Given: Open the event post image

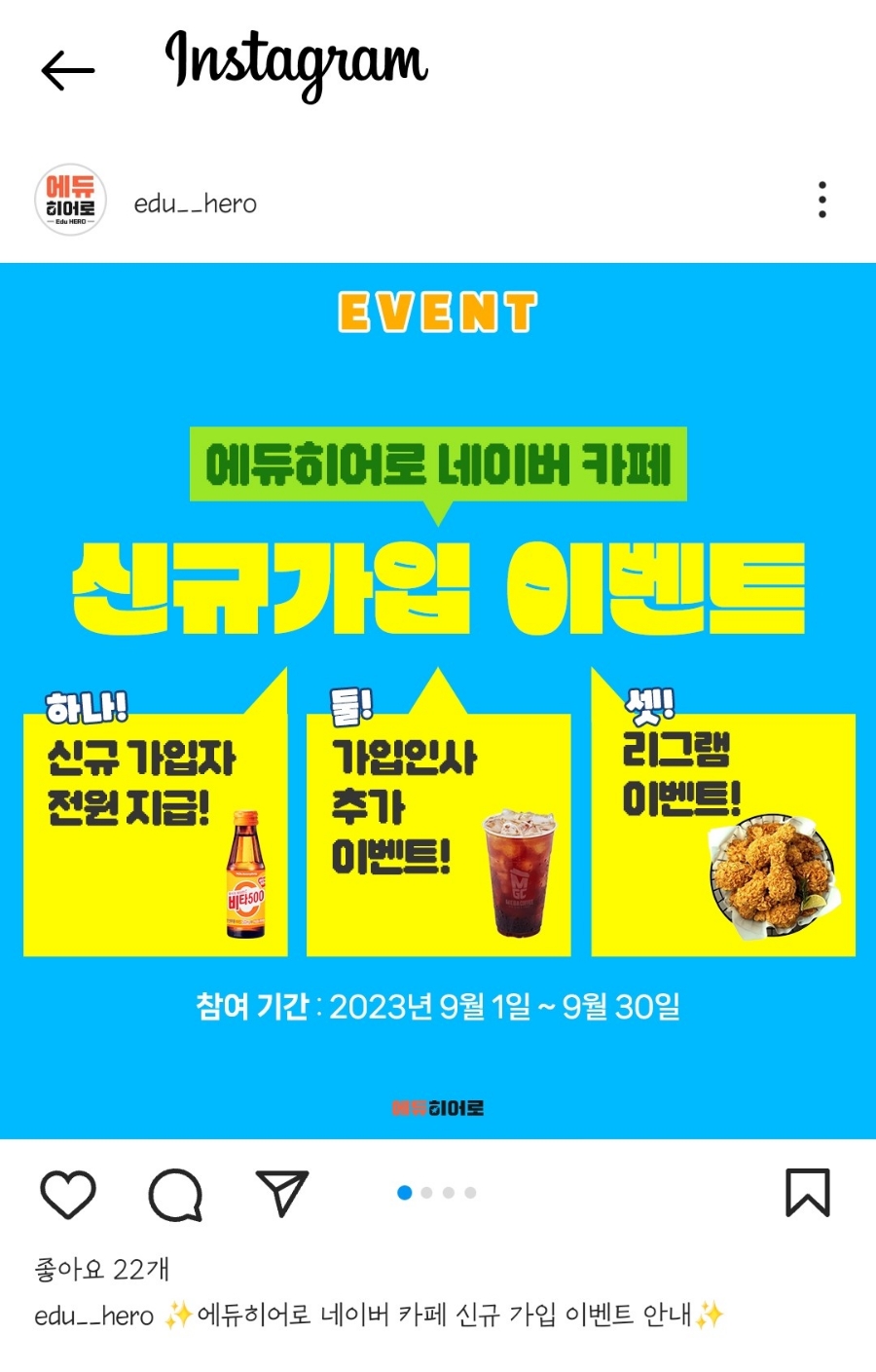Looking at the screenshot, I should [x=438, y=701].
